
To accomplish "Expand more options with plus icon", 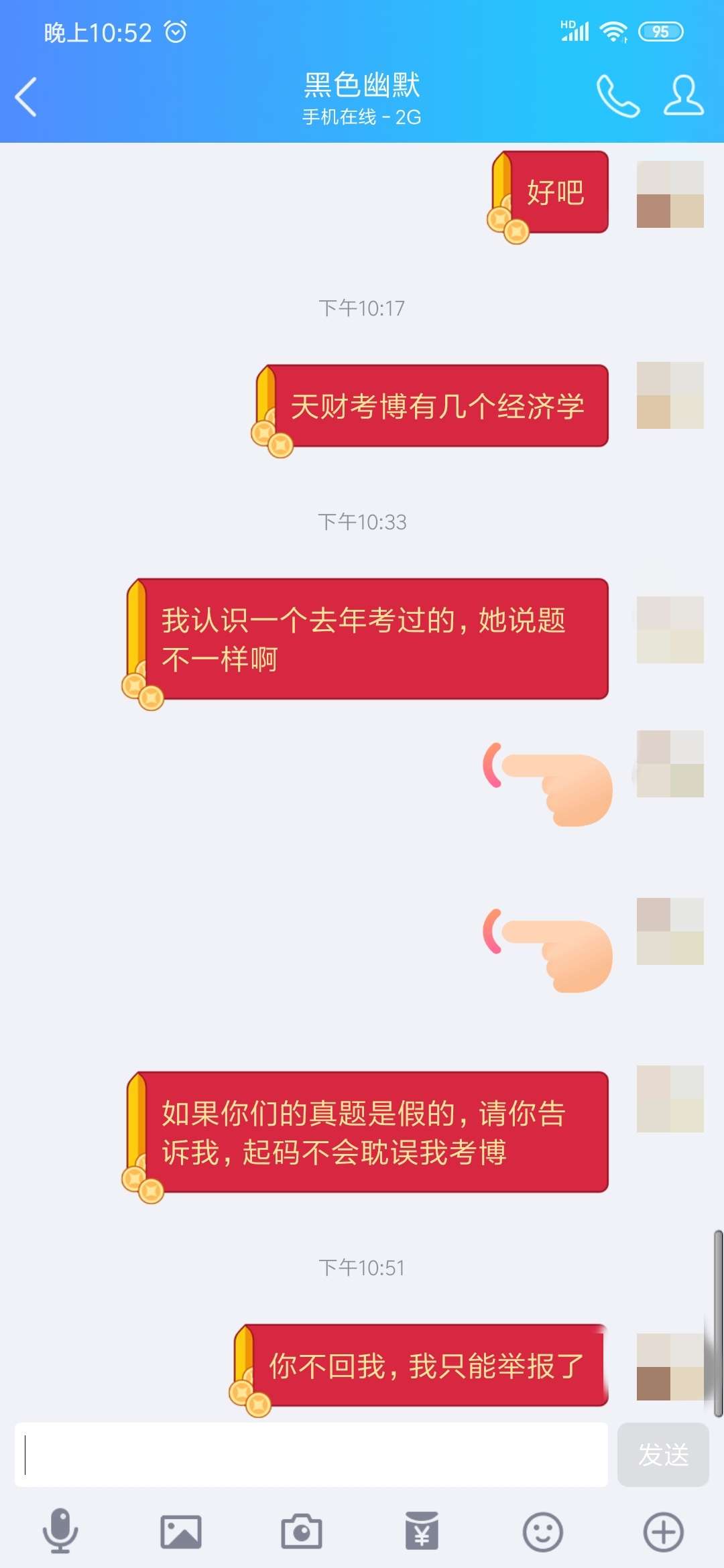I will tap(663, 1531).
